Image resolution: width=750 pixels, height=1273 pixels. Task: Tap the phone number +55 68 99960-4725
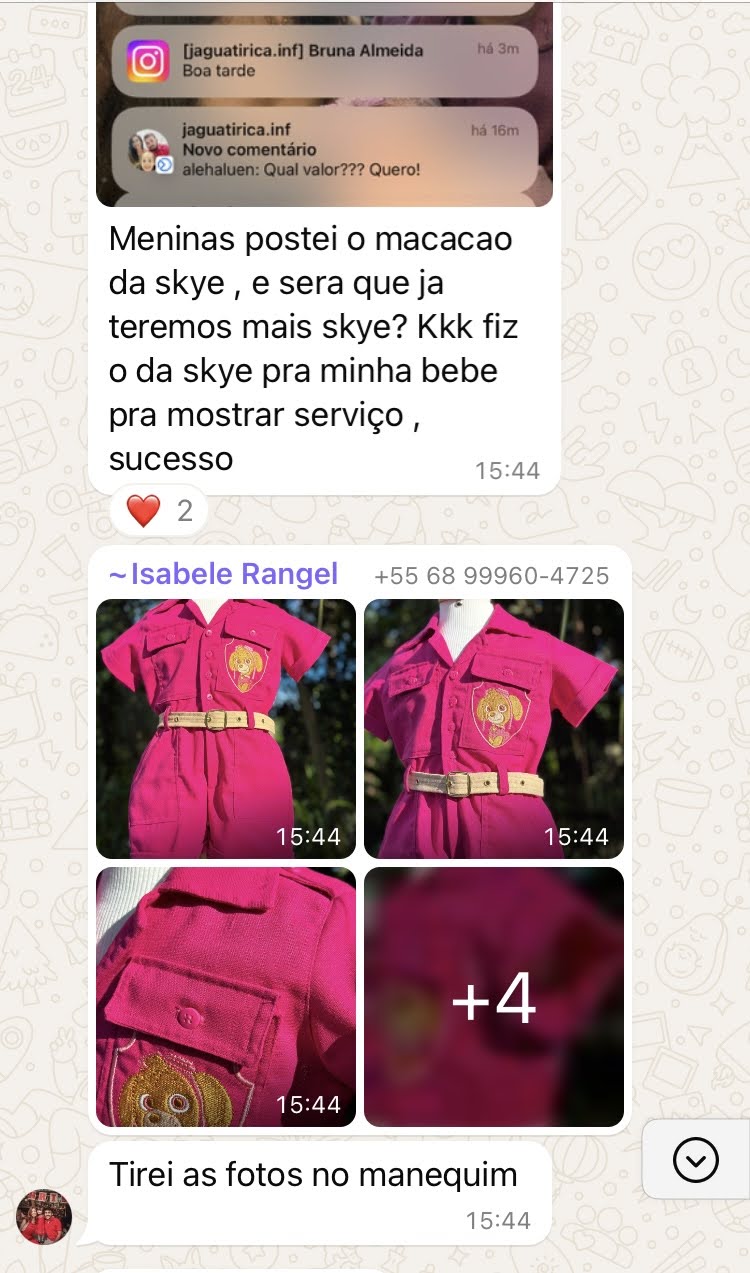(x=491, y=576)
